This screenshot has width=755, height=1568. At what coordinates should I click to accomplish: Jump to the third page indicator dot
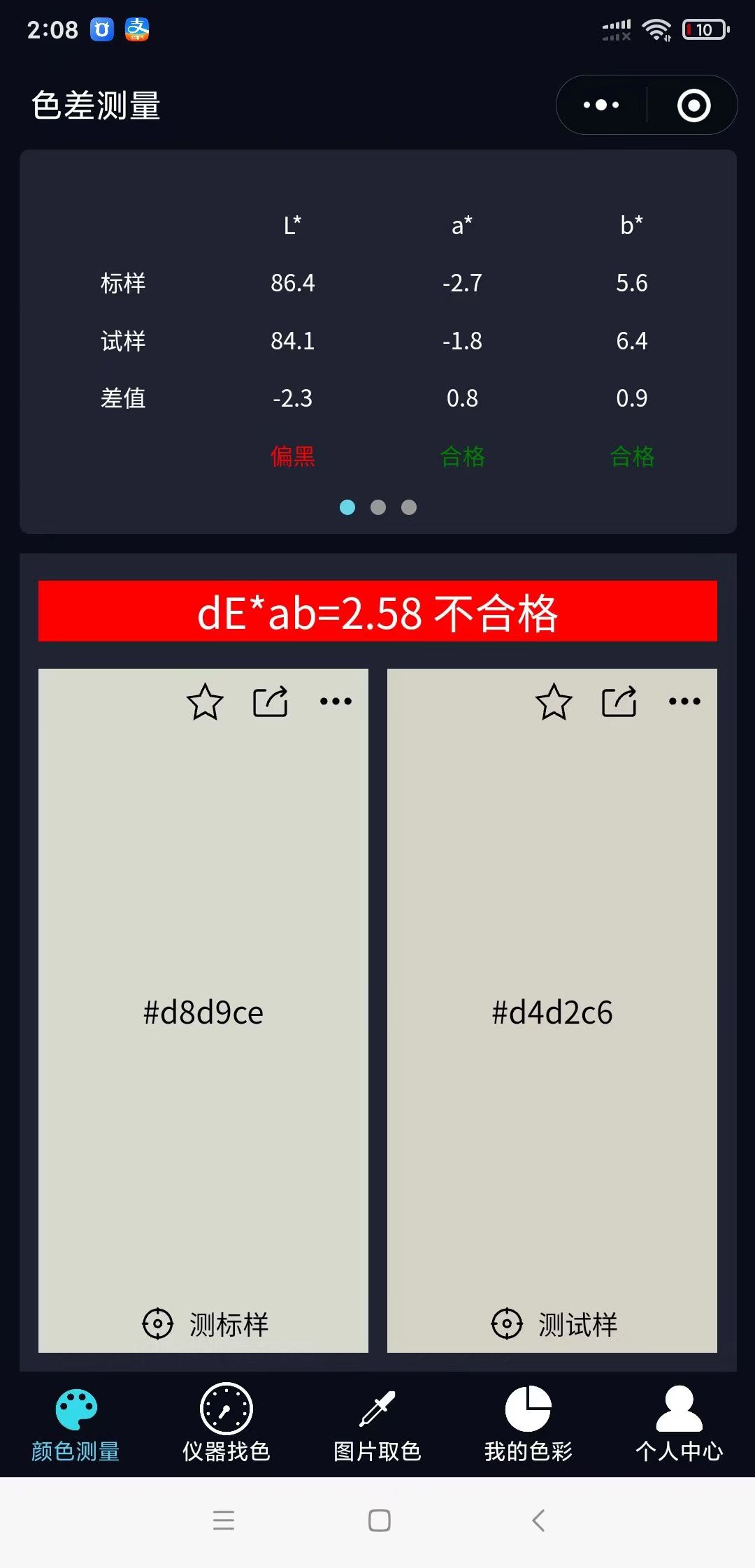coord(409,507)
